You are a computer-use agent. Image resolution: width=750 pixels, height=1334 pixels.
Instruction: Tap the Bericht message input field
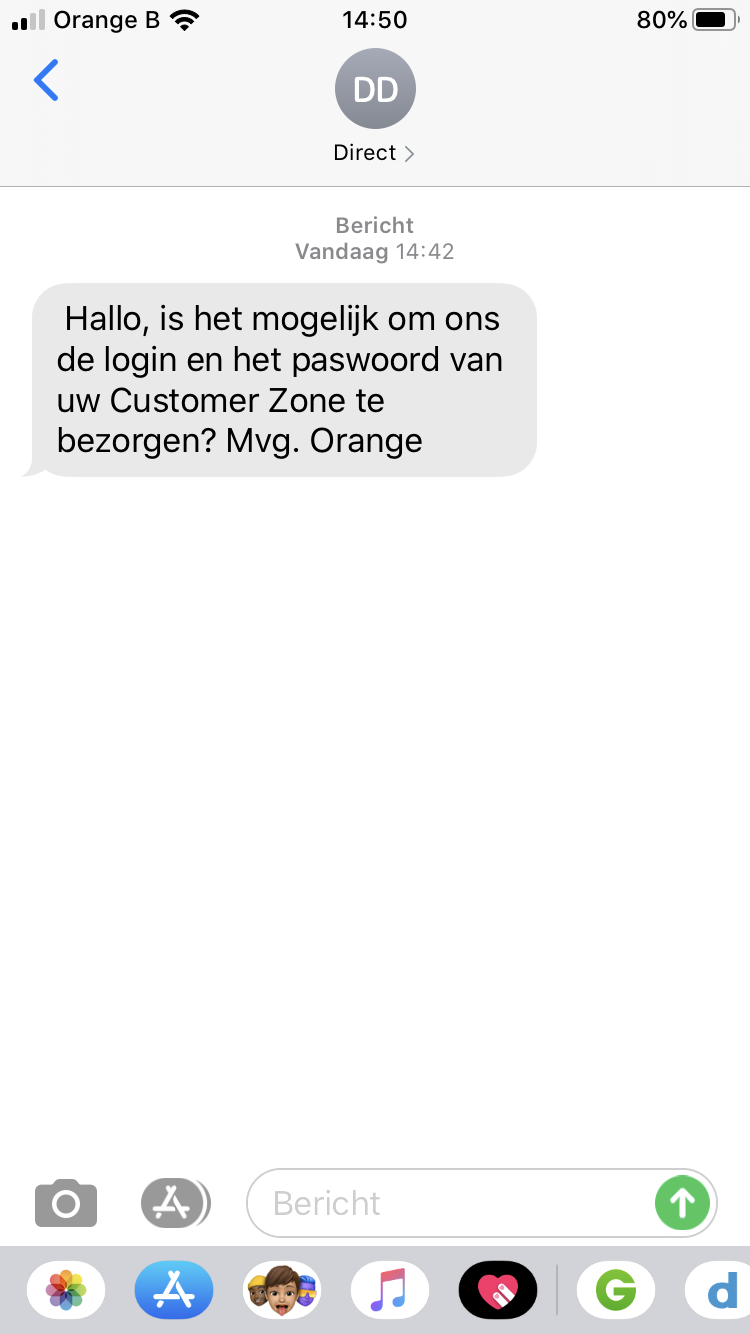click(x=450, y=1203)
